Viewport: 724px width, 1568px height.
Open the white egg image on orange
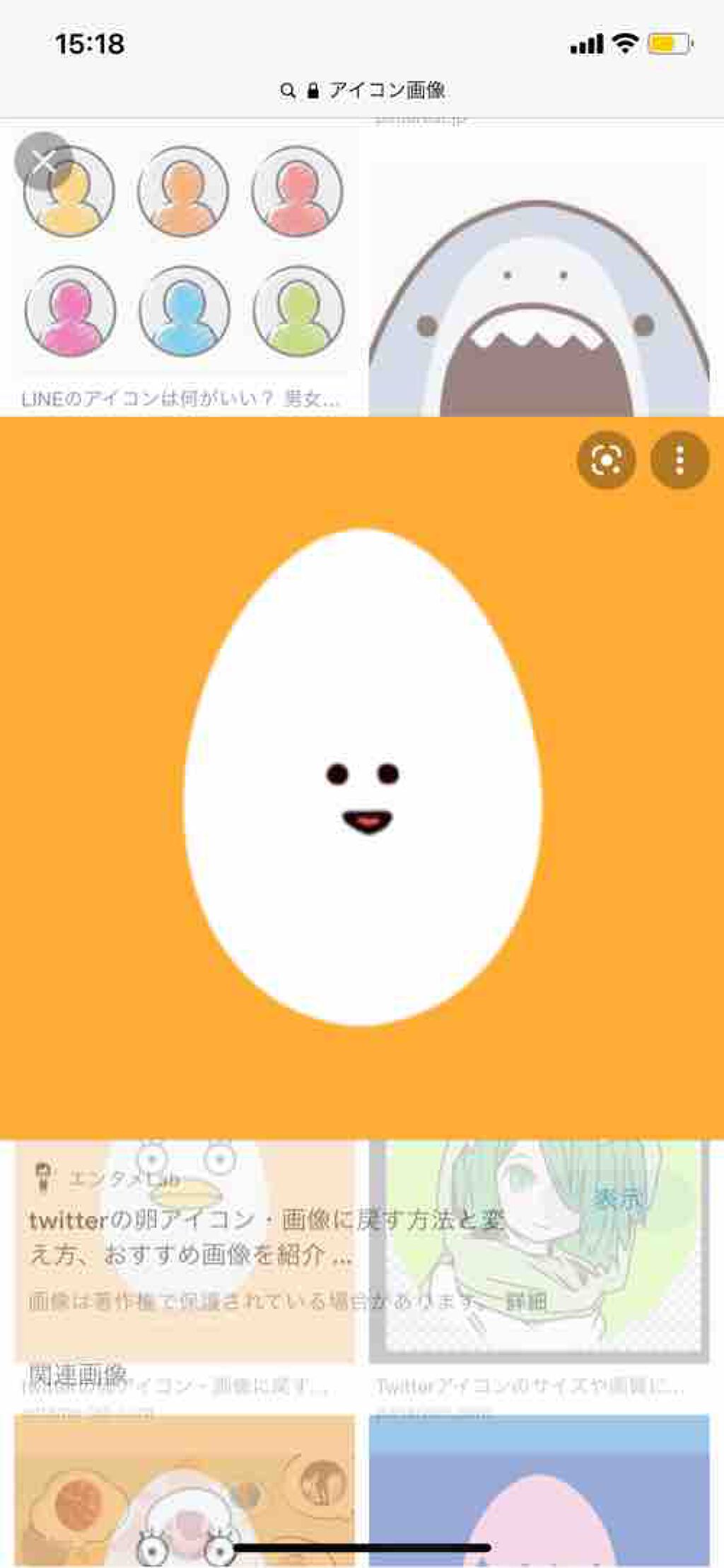362,778
